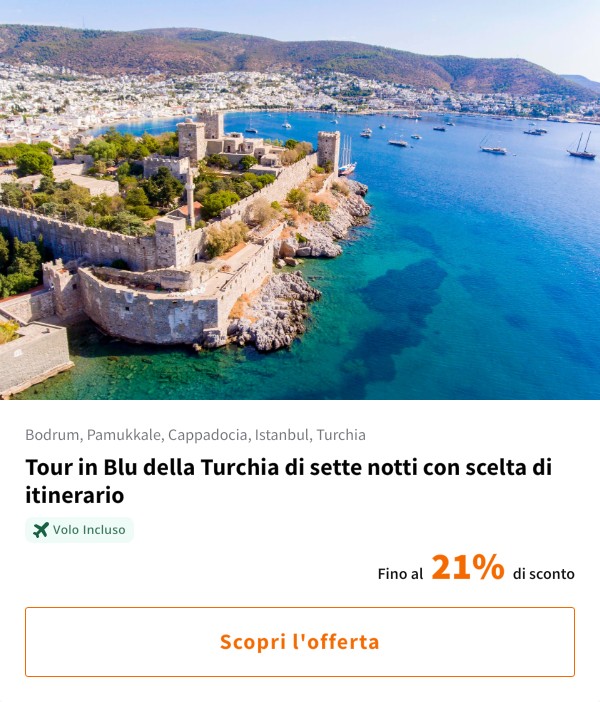
Task: Tap the Scopri l'offerta button
Action: (300, 642)
